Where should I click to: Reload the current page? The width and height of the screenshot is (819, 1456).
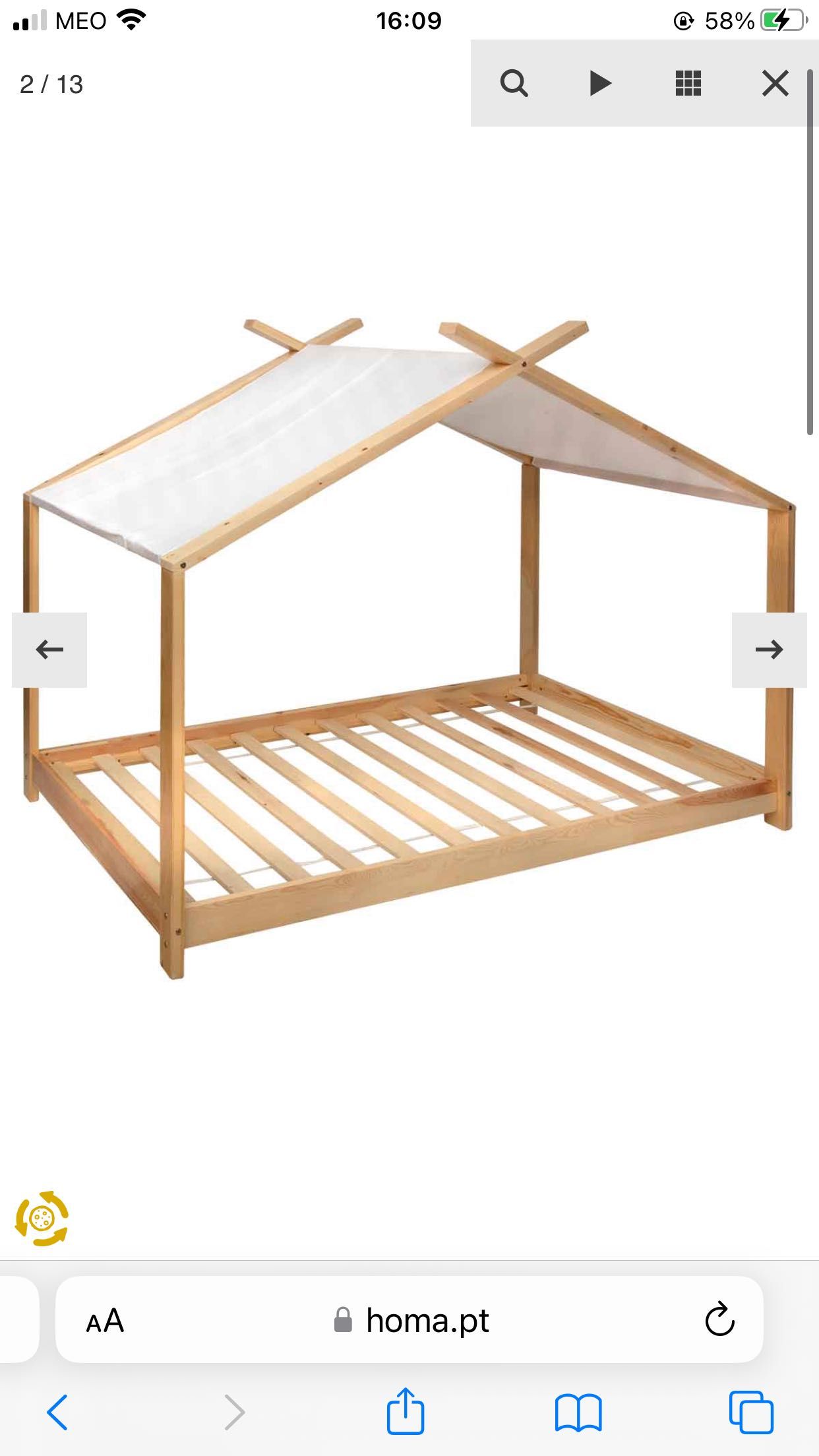(719, 1321)
